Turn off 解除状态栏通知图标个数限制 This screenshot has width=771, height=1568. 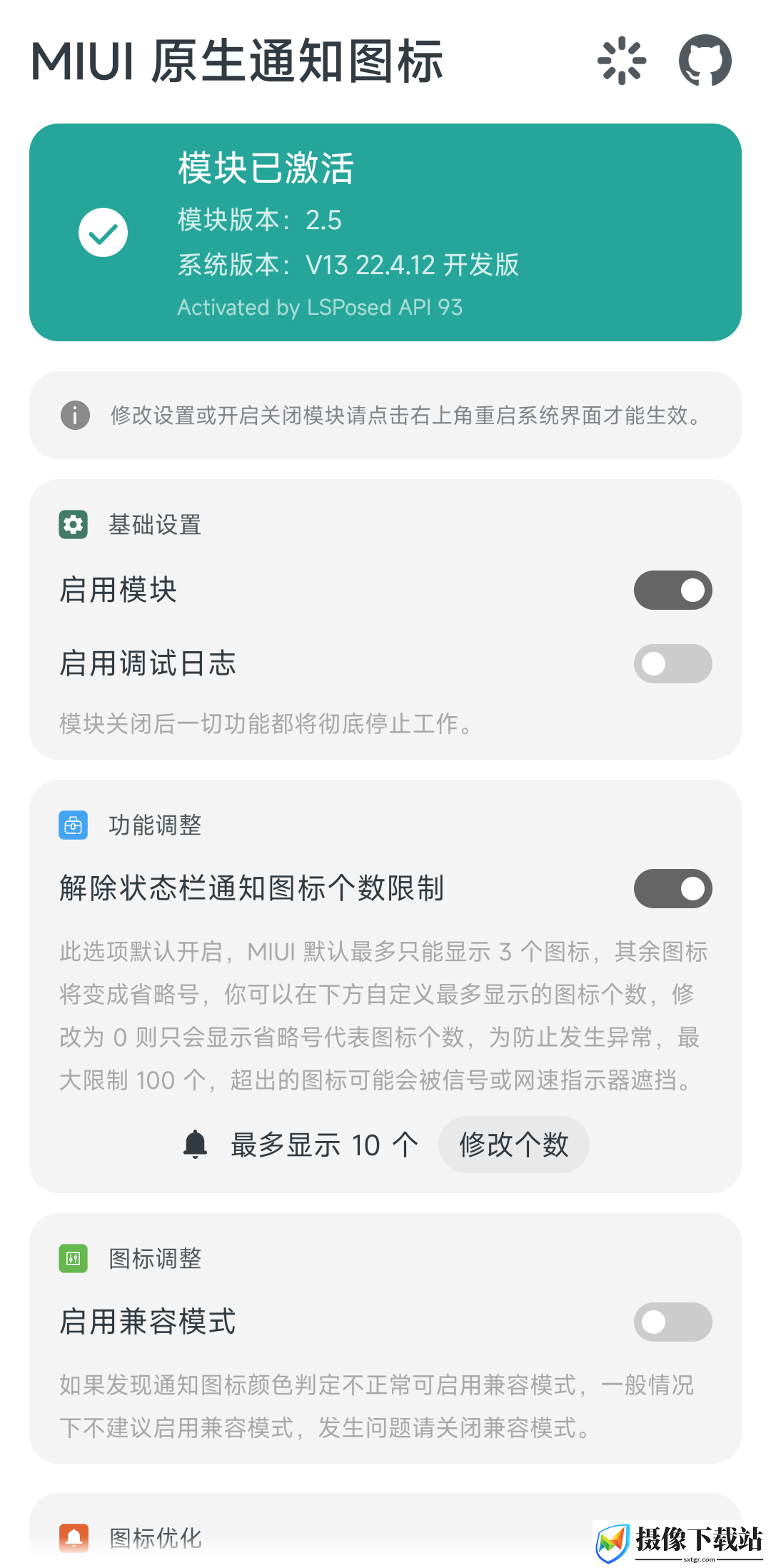(672, 888)
